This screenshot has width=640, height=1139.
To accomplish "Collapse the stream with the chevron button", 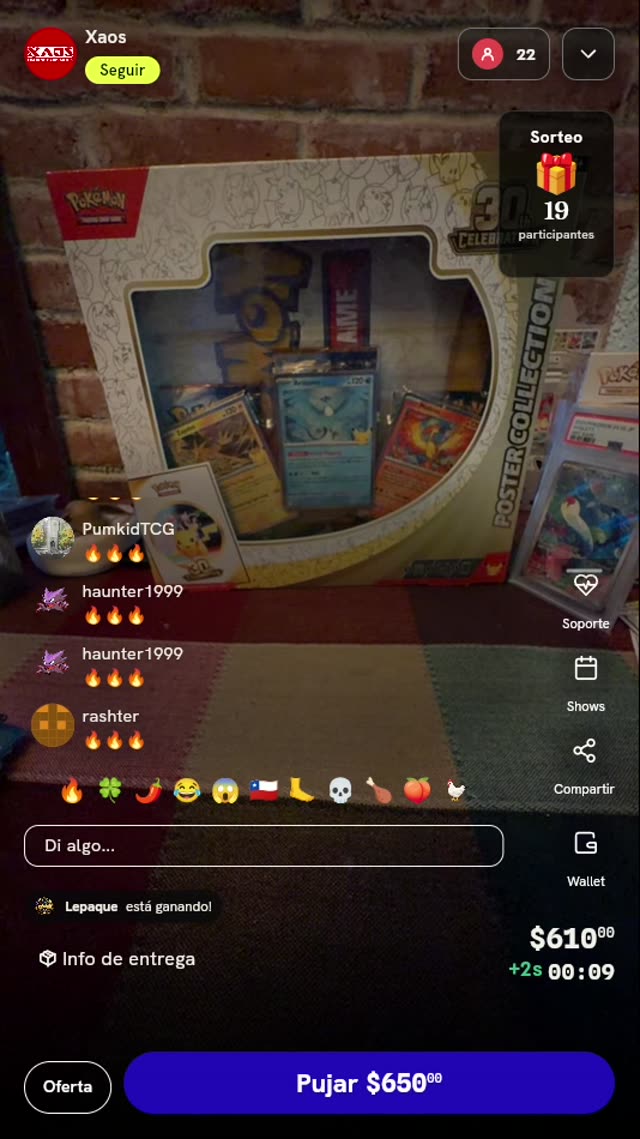I will pyautogui.click(x=588, y=54).
